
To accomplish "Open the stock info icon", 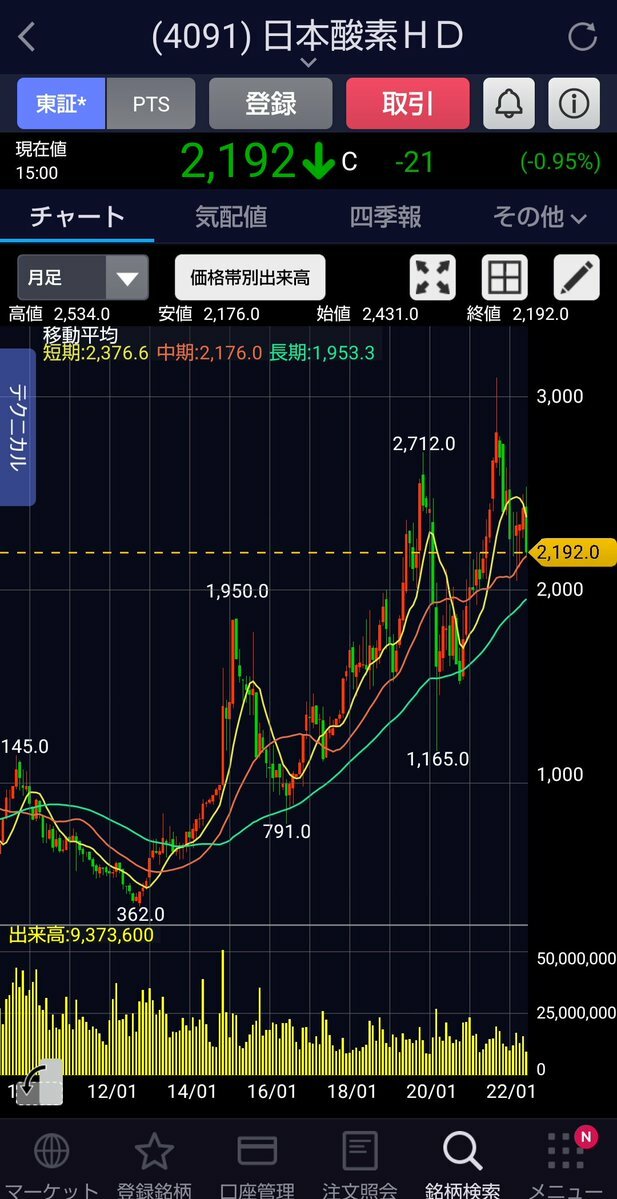I will tap(574, 104).
